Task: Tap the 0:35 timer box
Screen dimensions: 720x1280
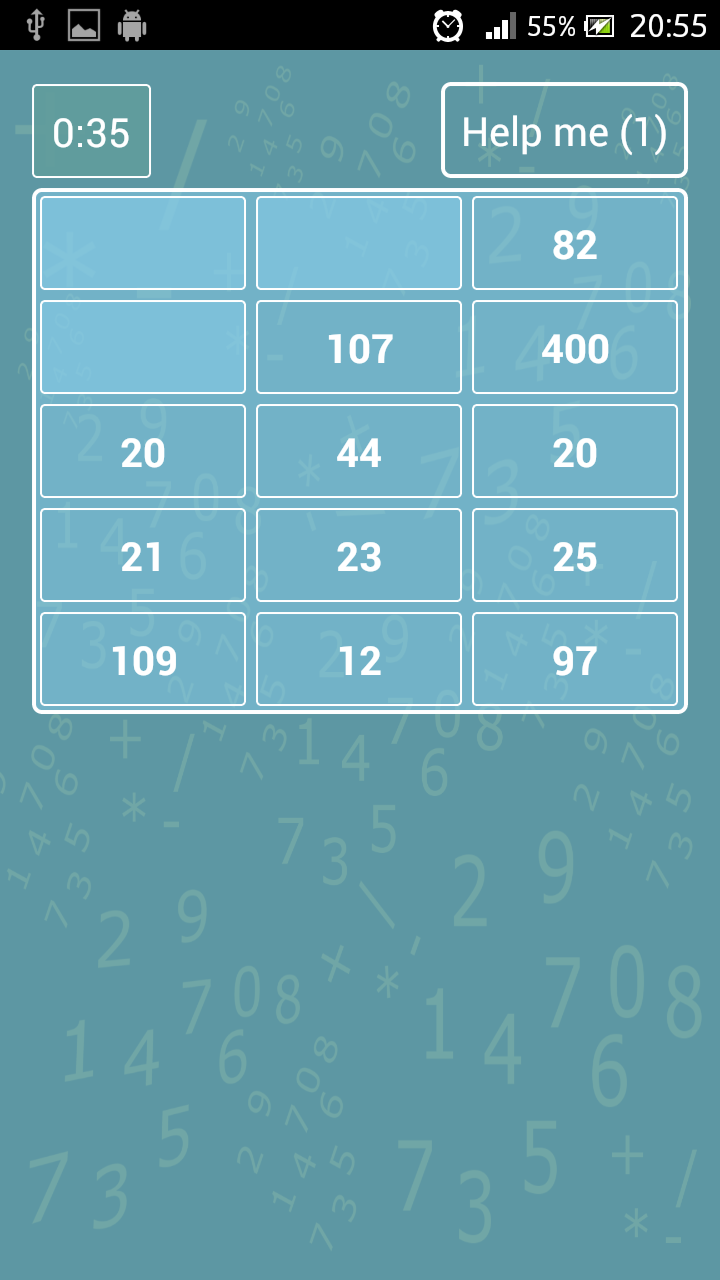Action: [x=90, y=130]
